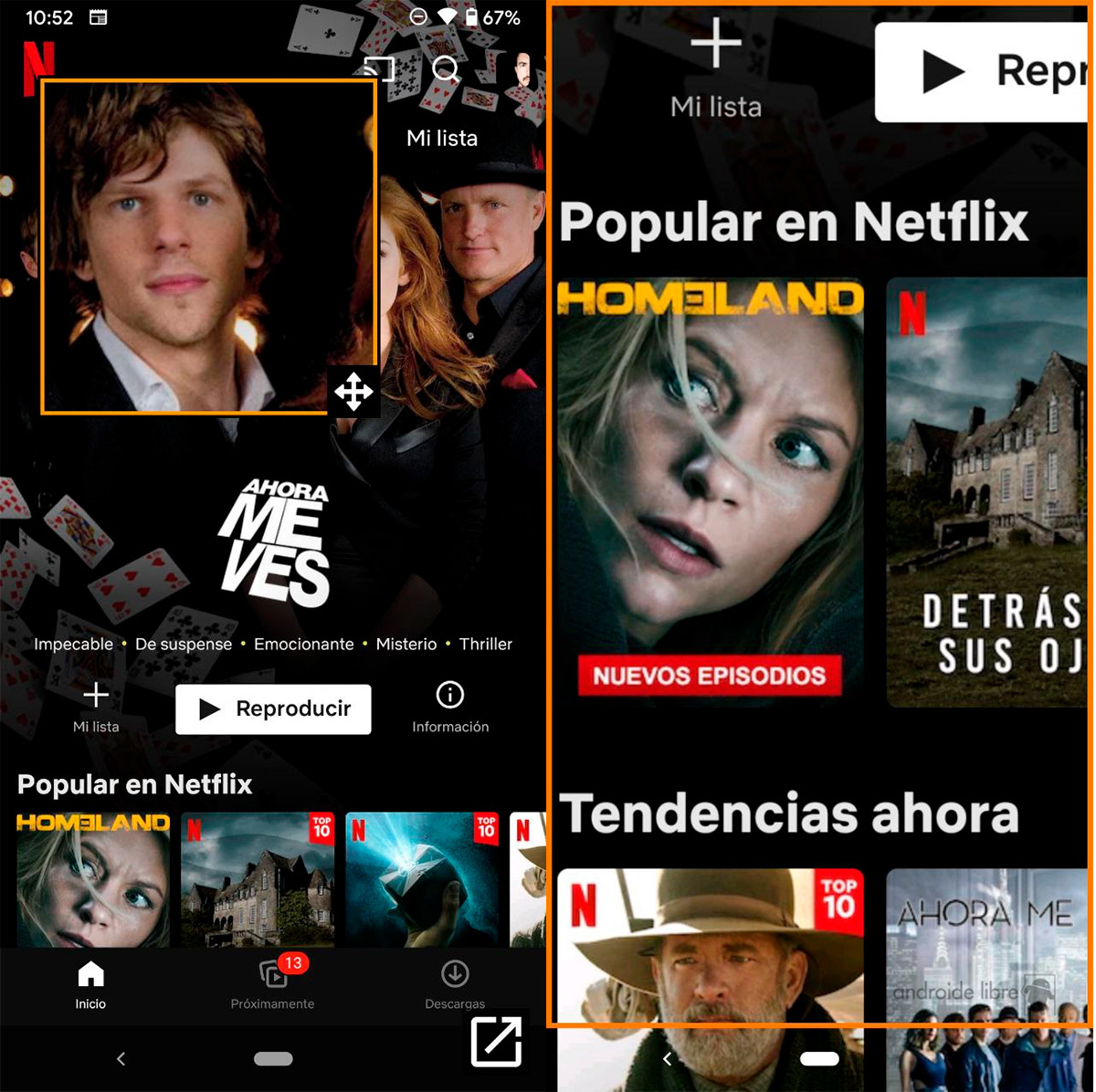Play Ahora Me Ves with Reproducir
1096x1092 pixels.
[x=273, y=709]
